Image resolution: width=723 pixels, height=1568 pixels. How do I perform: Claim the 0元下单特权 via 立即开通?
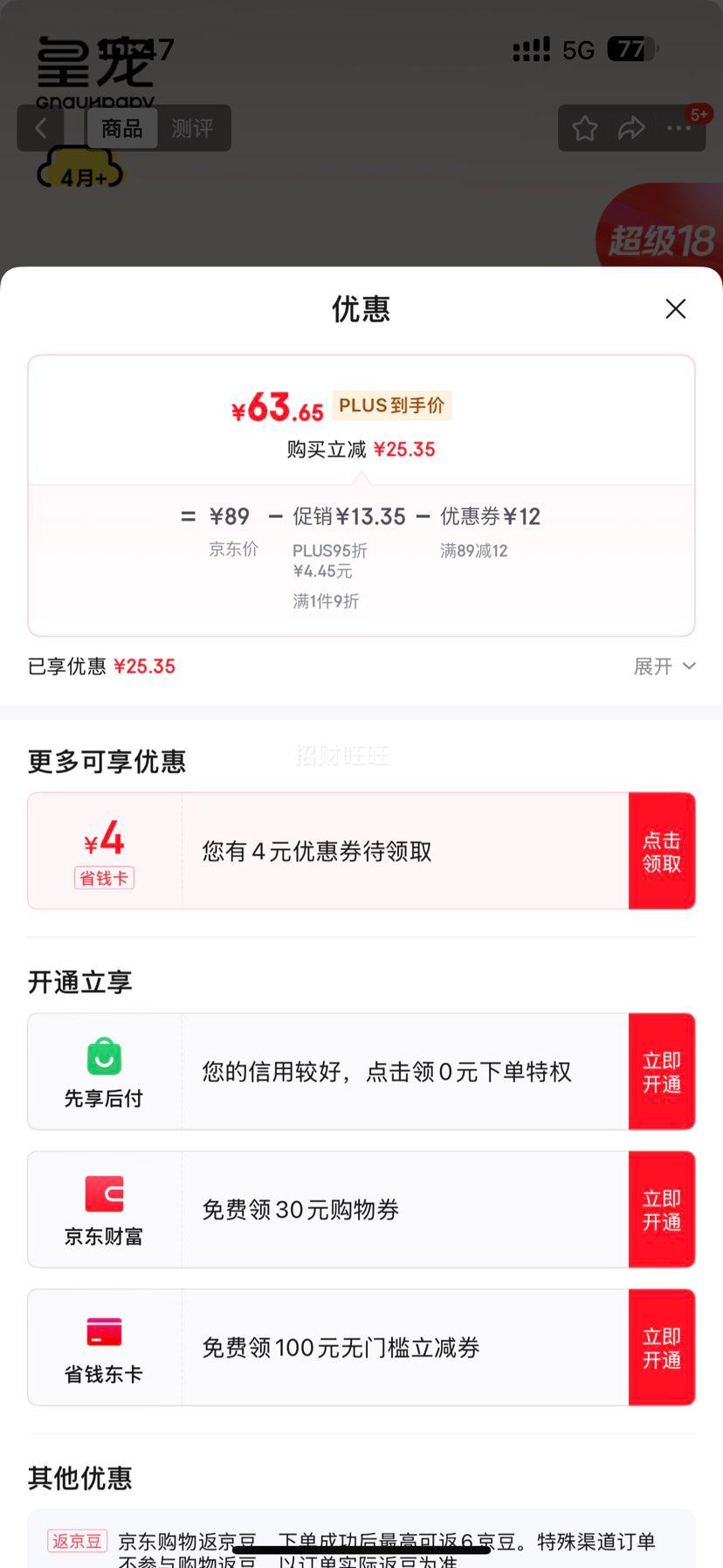pyautogui.click(x=662, y=1072)
